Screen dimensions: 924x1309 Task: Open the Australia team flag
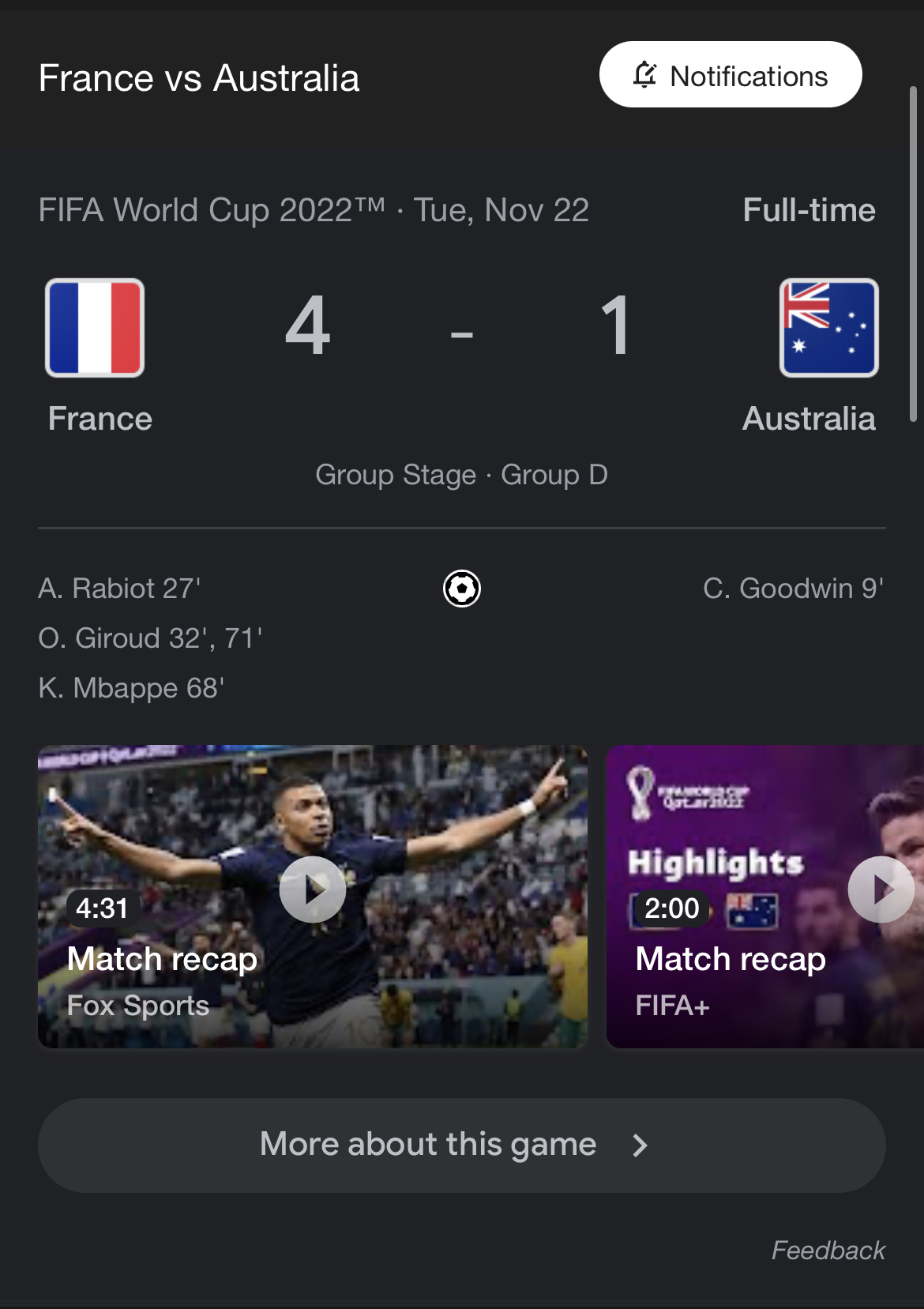[828, 328]
